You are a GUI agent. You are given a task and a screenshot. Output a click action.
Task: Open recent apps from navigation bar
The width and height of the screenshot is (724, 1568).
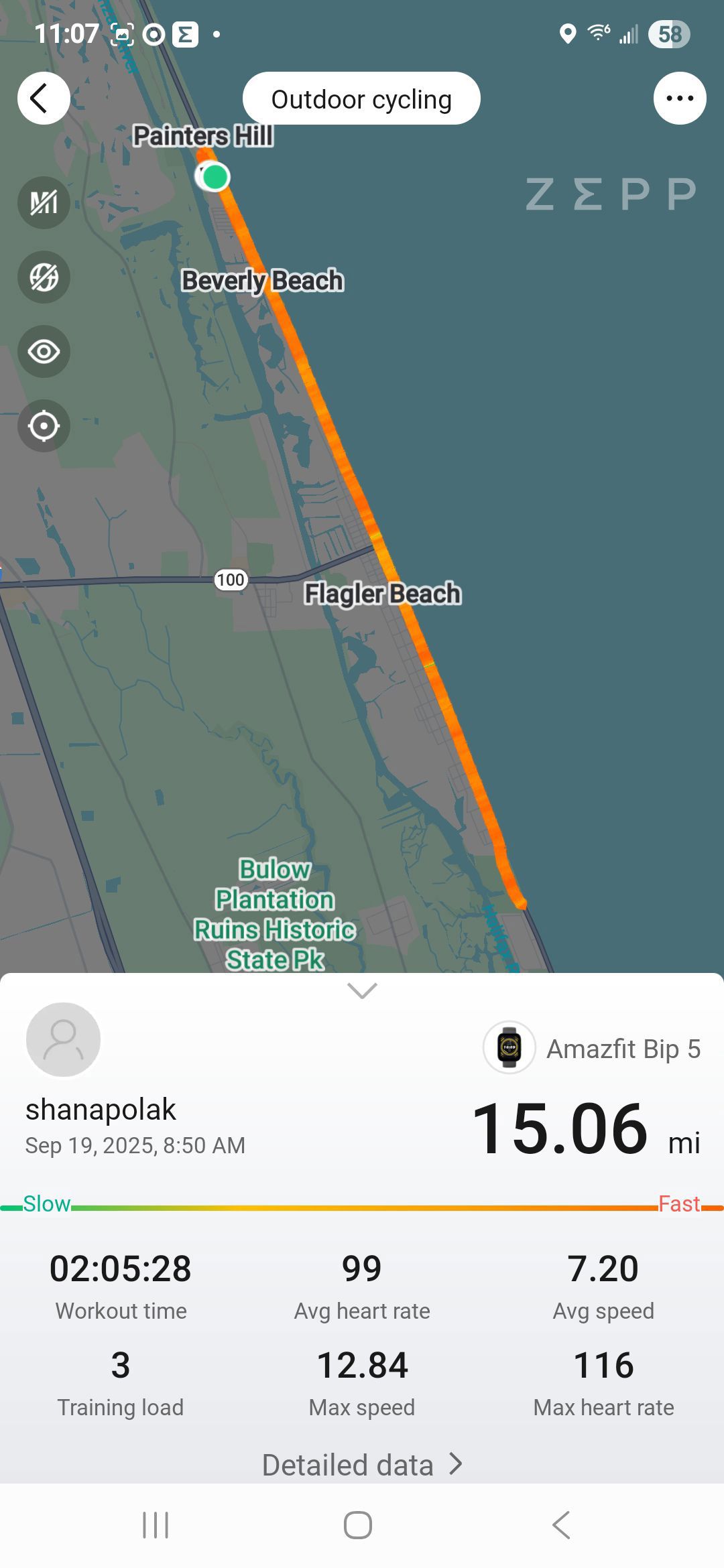click(x=156, y=1525)
